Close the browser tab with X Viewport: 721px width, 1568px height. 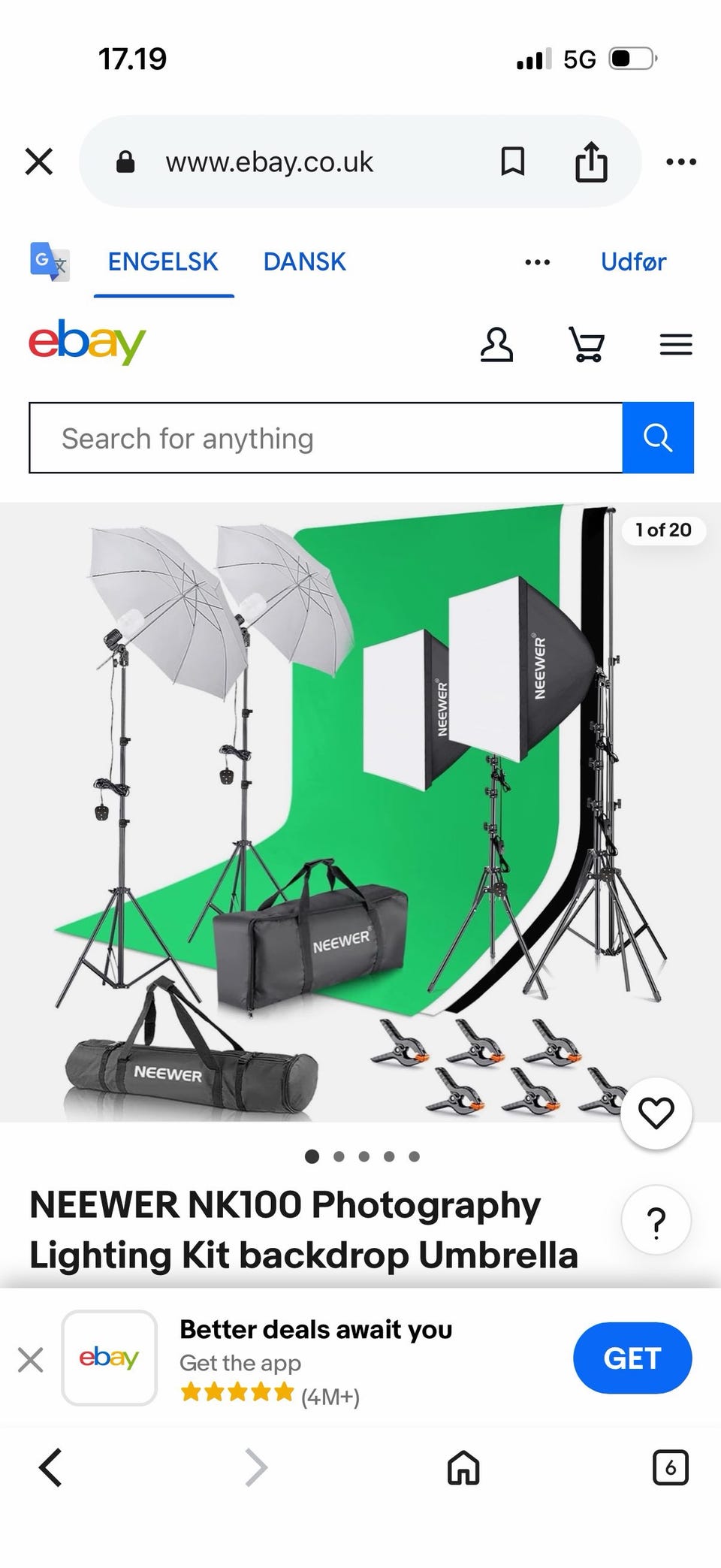(39, 162)
